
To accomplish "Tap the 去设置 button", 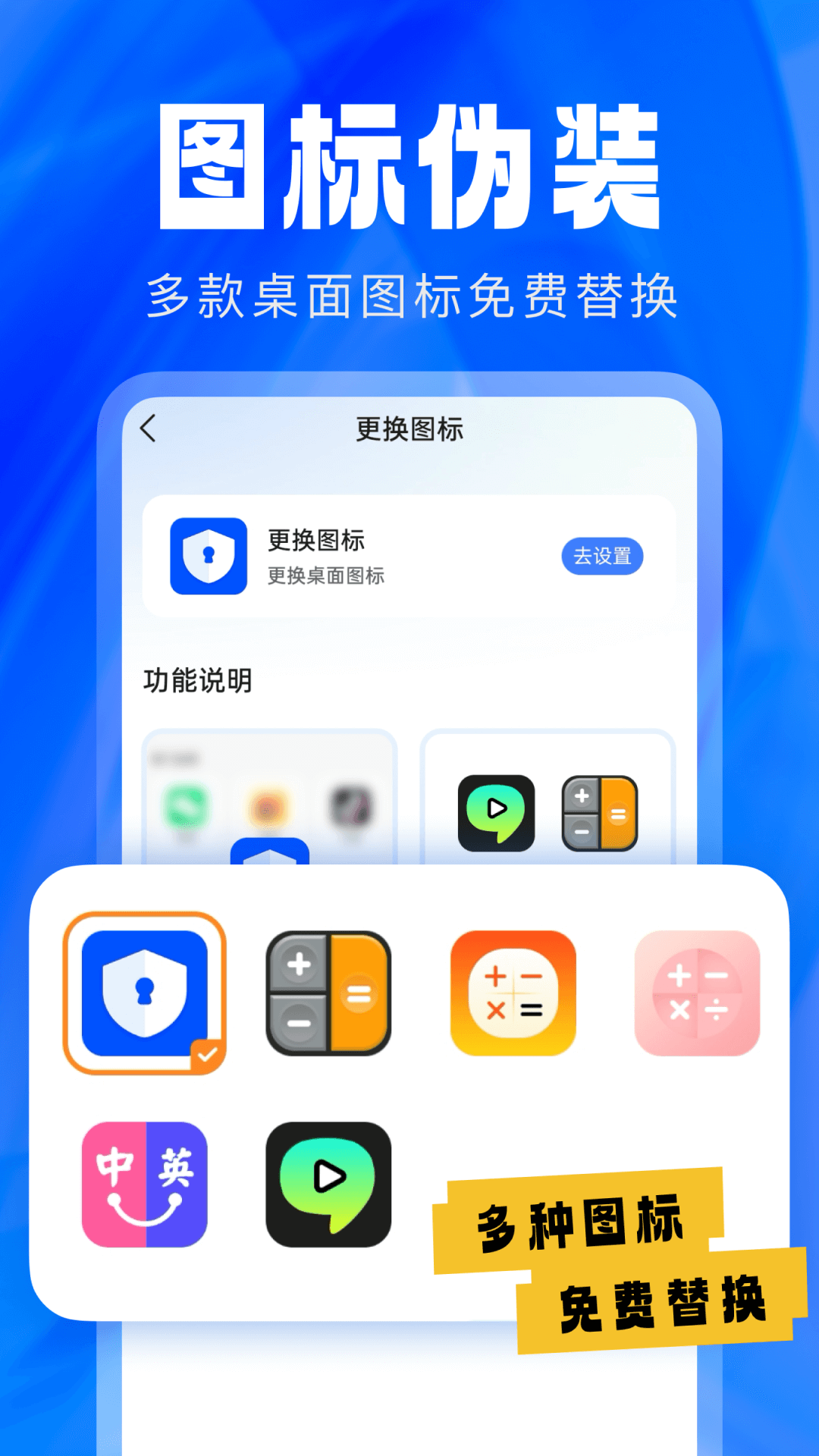I will click(601, 556).
